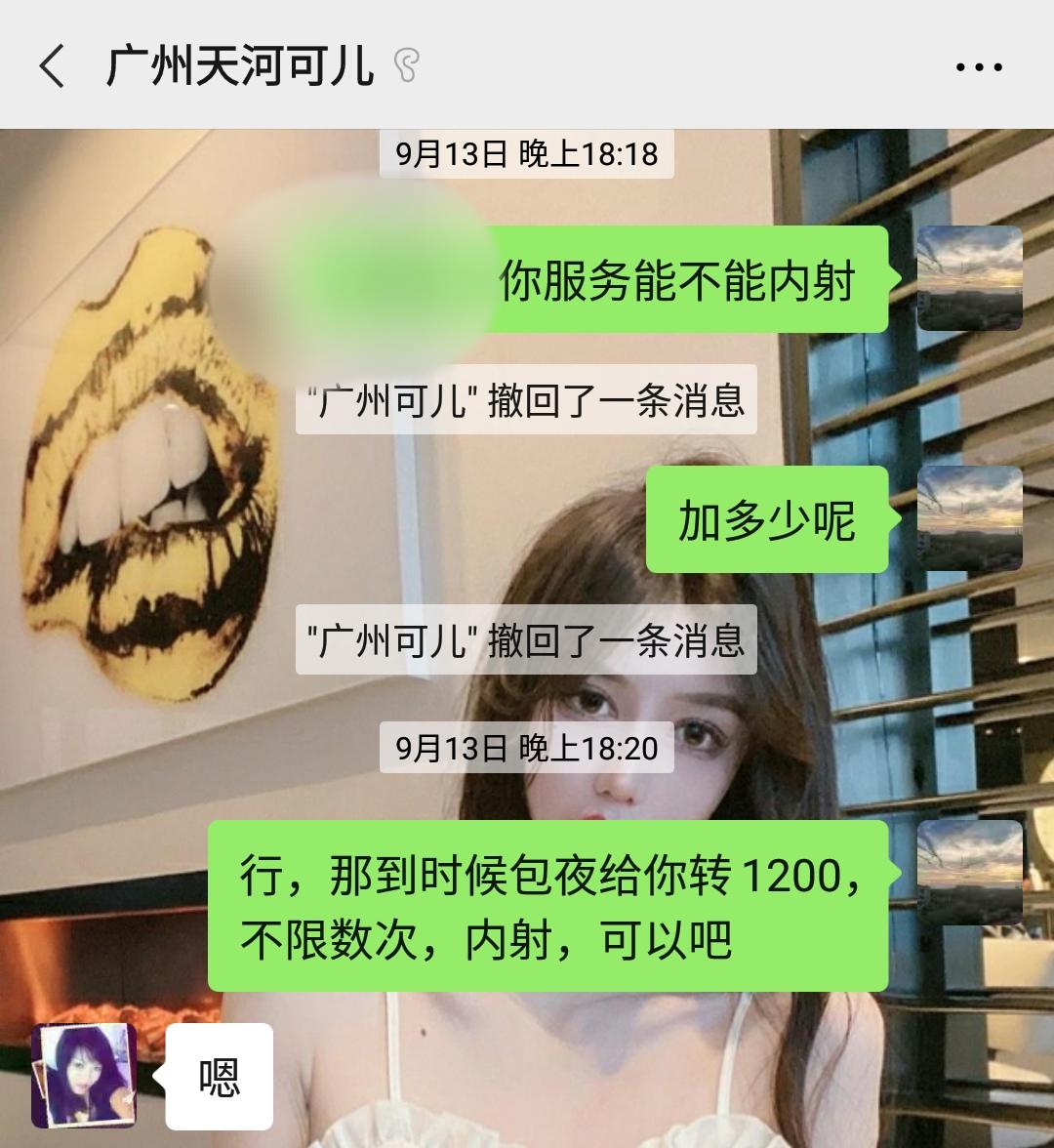This screenshot has height=1148, width=1054.
Task: Open the three-dot chat options menu
Action: [x=978, y=67]
